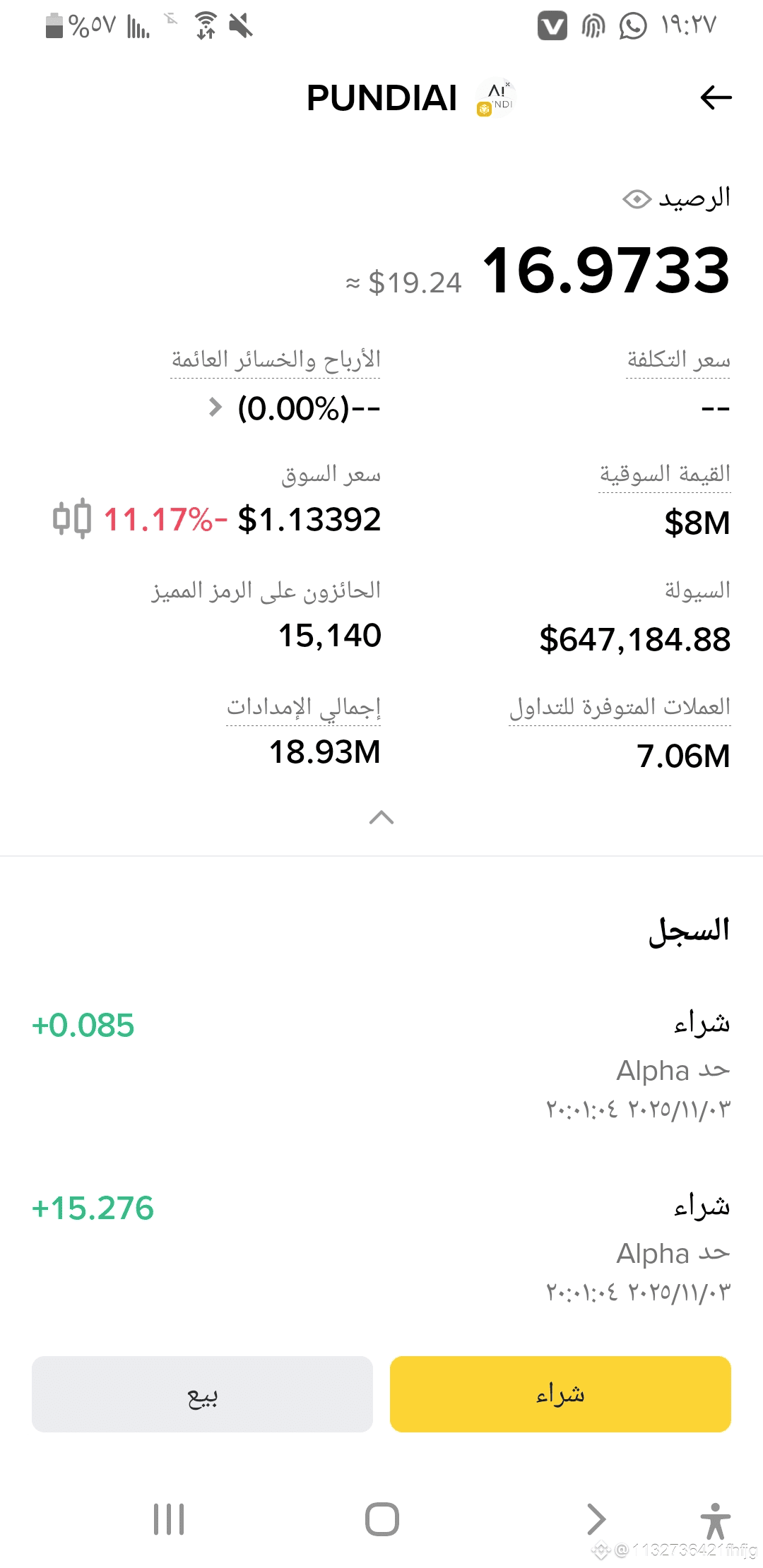This screenshot has height=1568, width=763.
Task: Show explanation for إجمالي الإمدادات label
Action: point(304,707)
